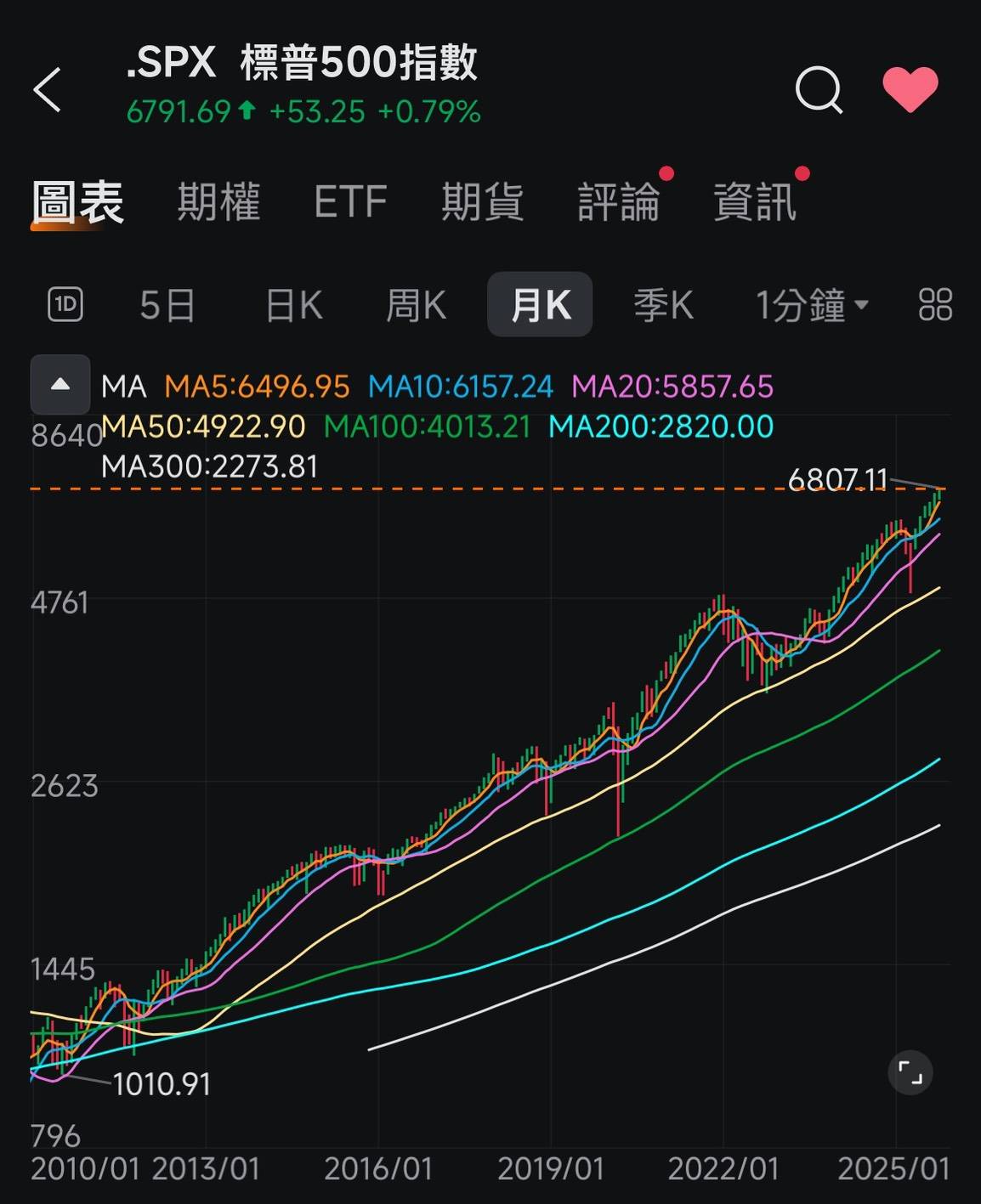Image resolution: width=981 pixels, height=1204 pixels.
Task: Go back using the arrow icon
Action: (x=48, y=89)
